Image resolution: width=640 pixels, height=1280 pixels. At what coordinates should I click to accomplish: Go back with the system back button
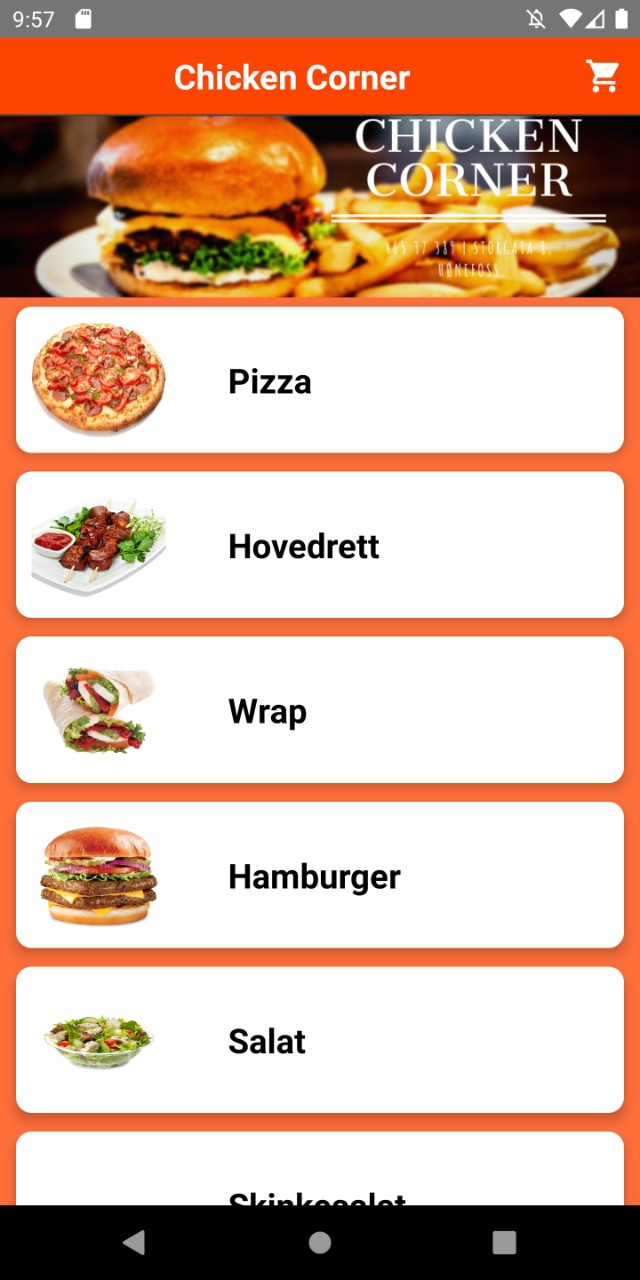coord(134,1243)
